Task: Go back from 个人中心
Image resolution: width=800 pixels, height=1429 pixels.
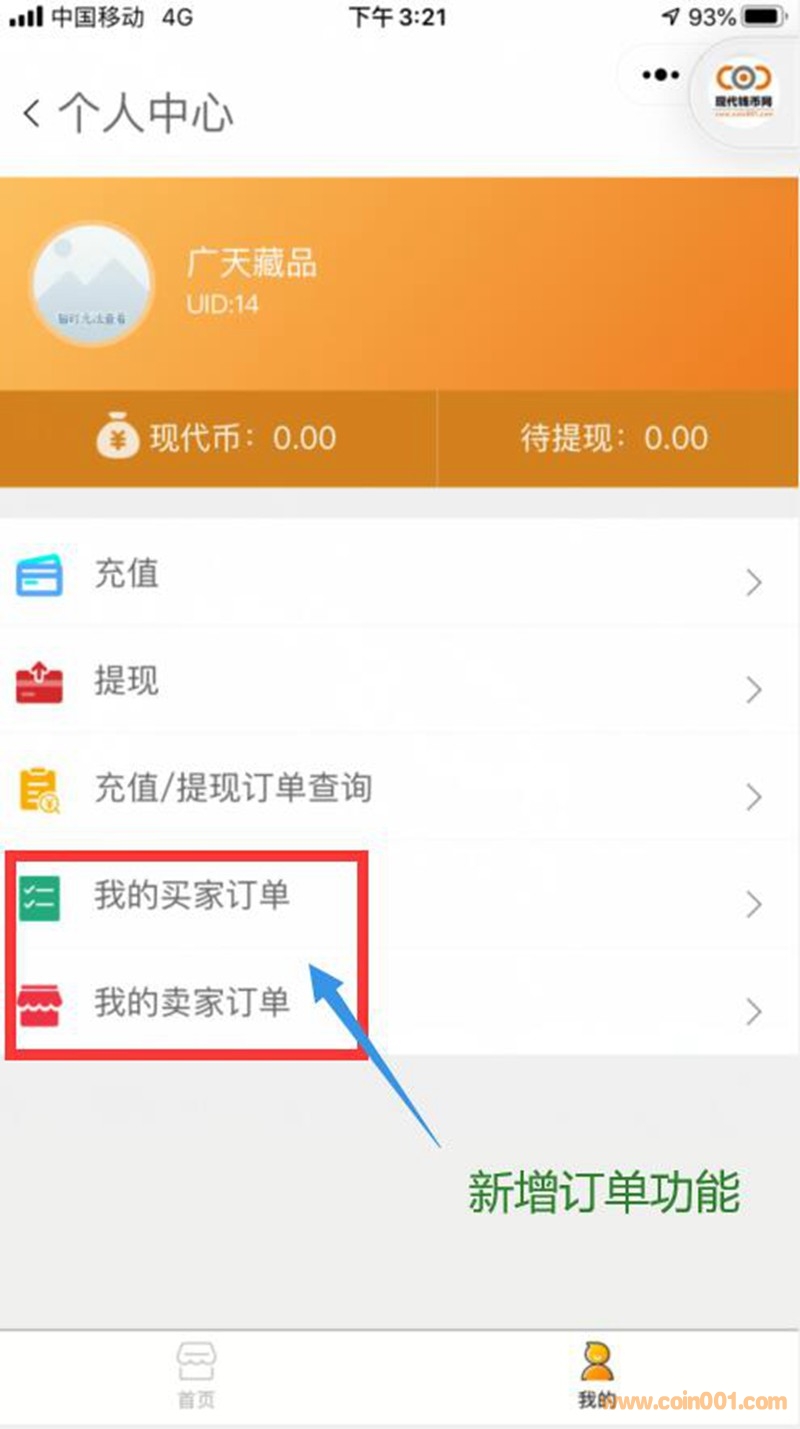Action: 32,113
